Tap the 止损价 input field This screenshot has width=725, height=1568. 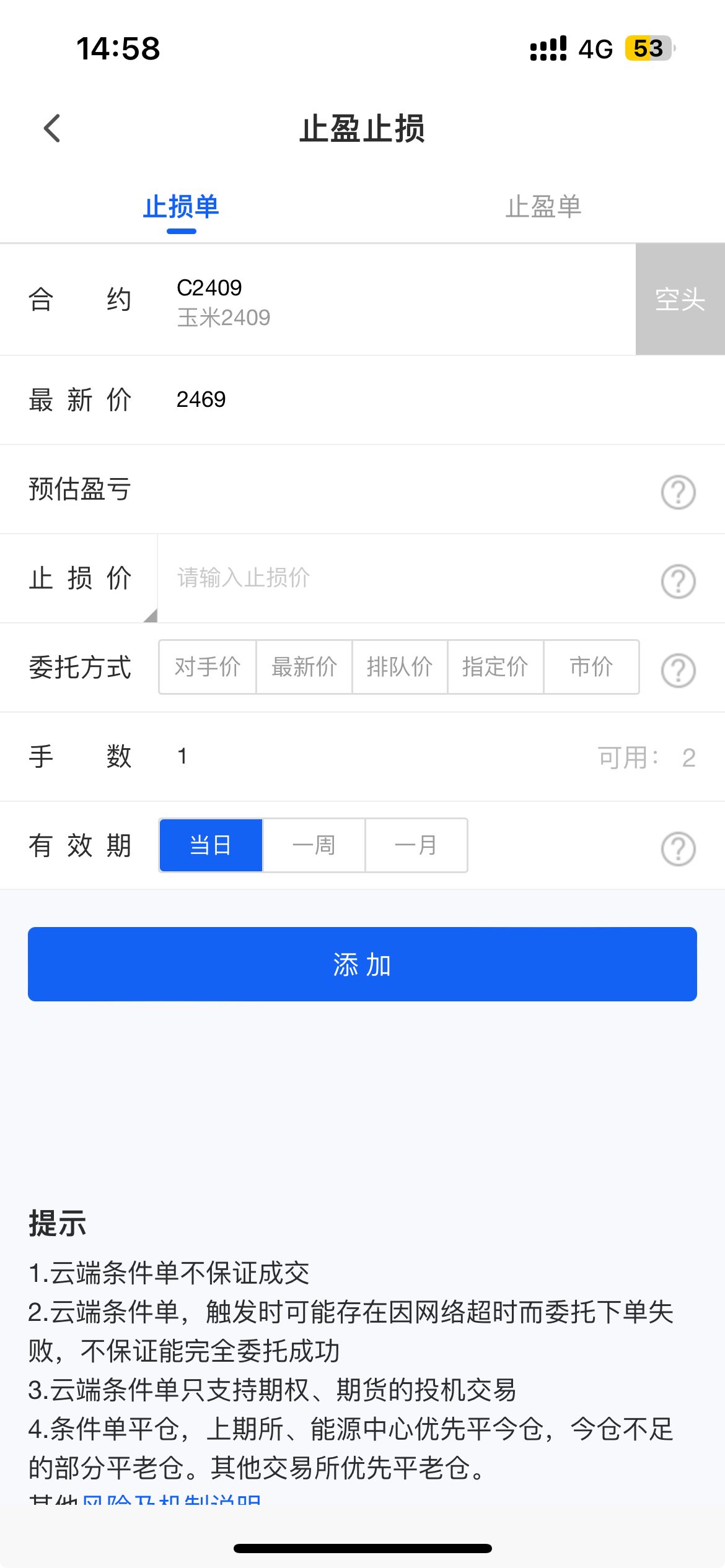click(397, 578)
